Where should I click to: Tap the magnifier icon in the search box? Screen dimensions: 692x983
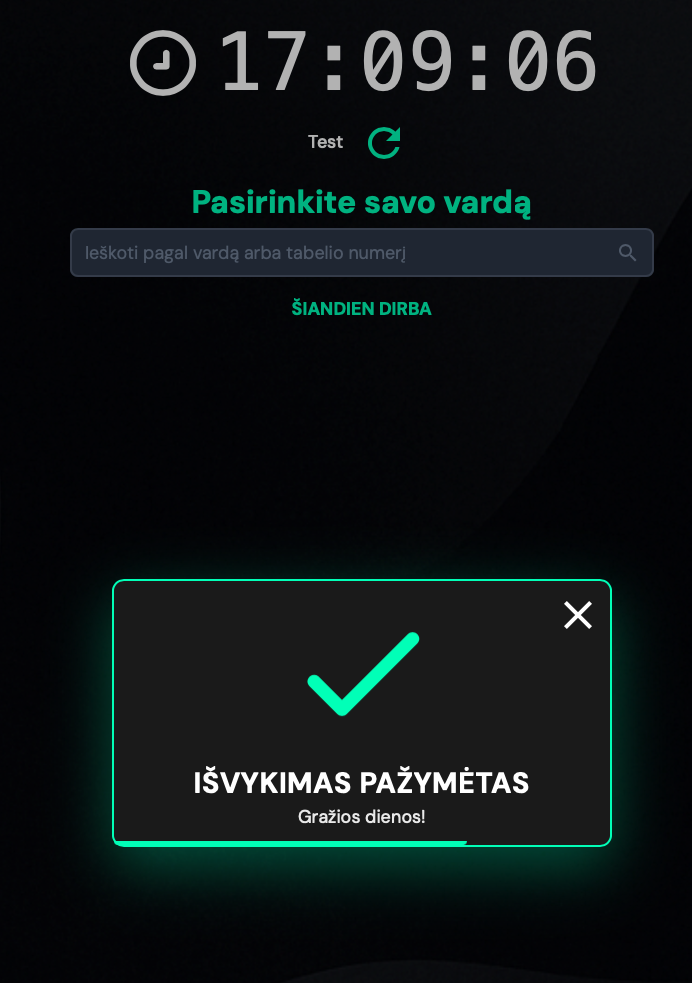pyautogui.click(x=627, y=253)
